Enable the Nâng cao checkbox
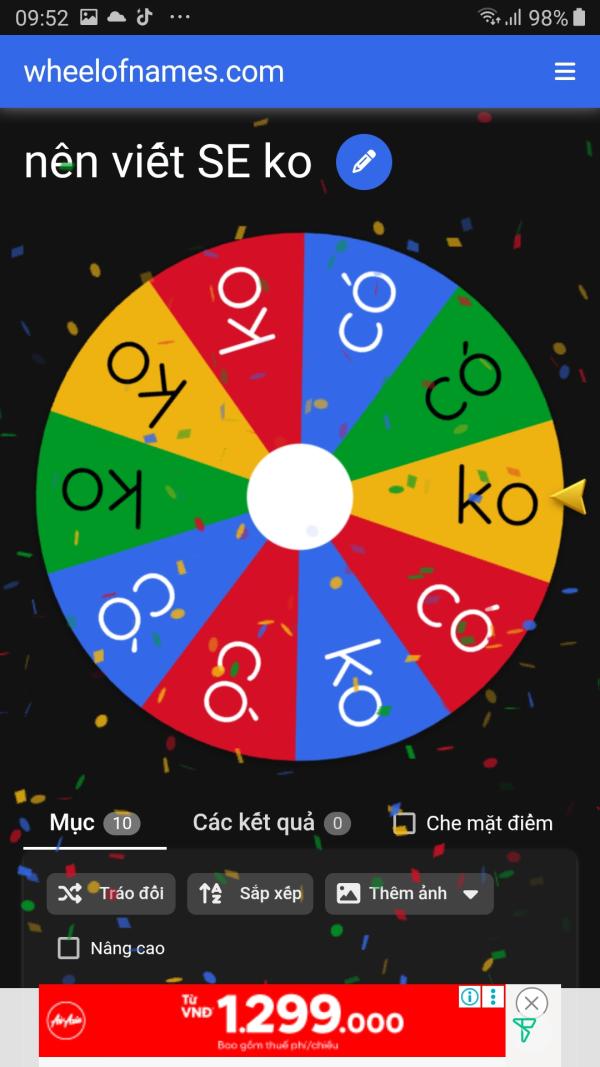This screenshot has width=600, height=1067. pyautogui.click(x=69, y=948)
